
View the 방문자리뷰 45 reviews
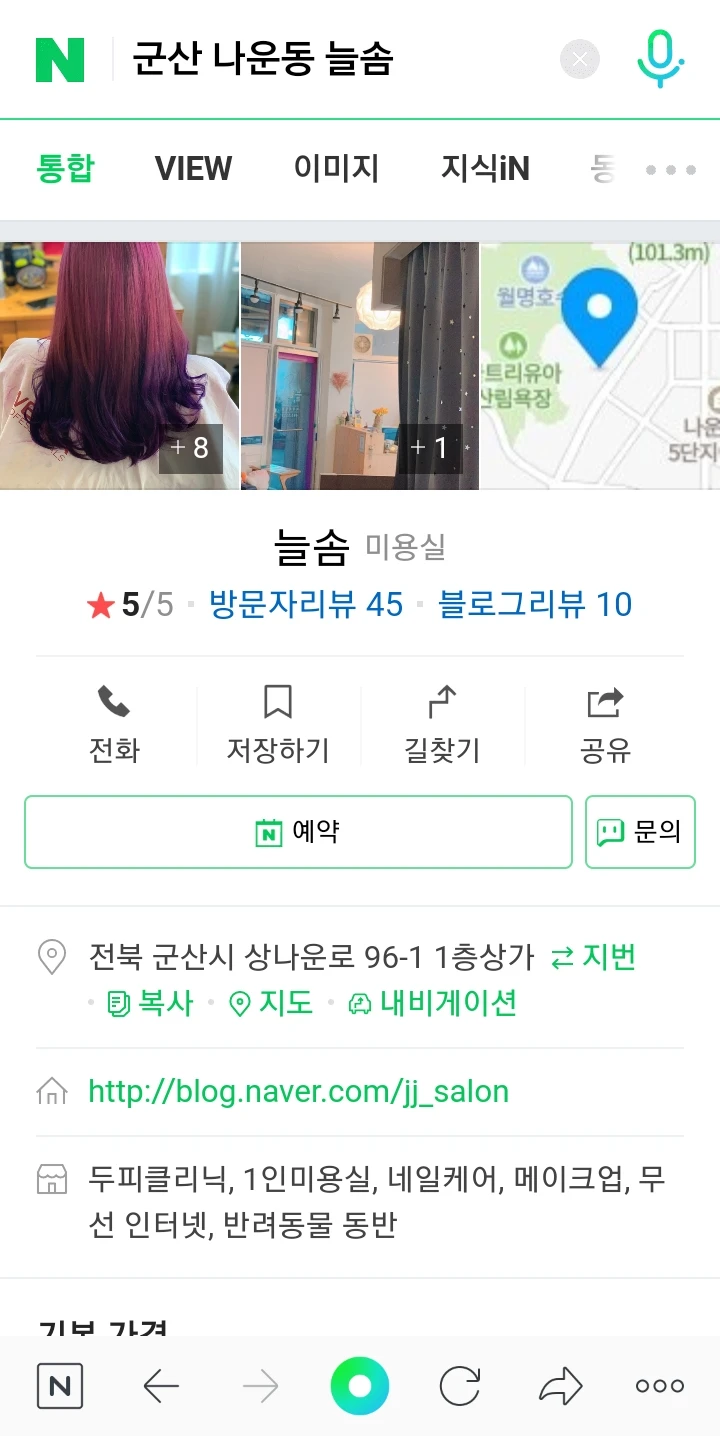click(305, 604)
